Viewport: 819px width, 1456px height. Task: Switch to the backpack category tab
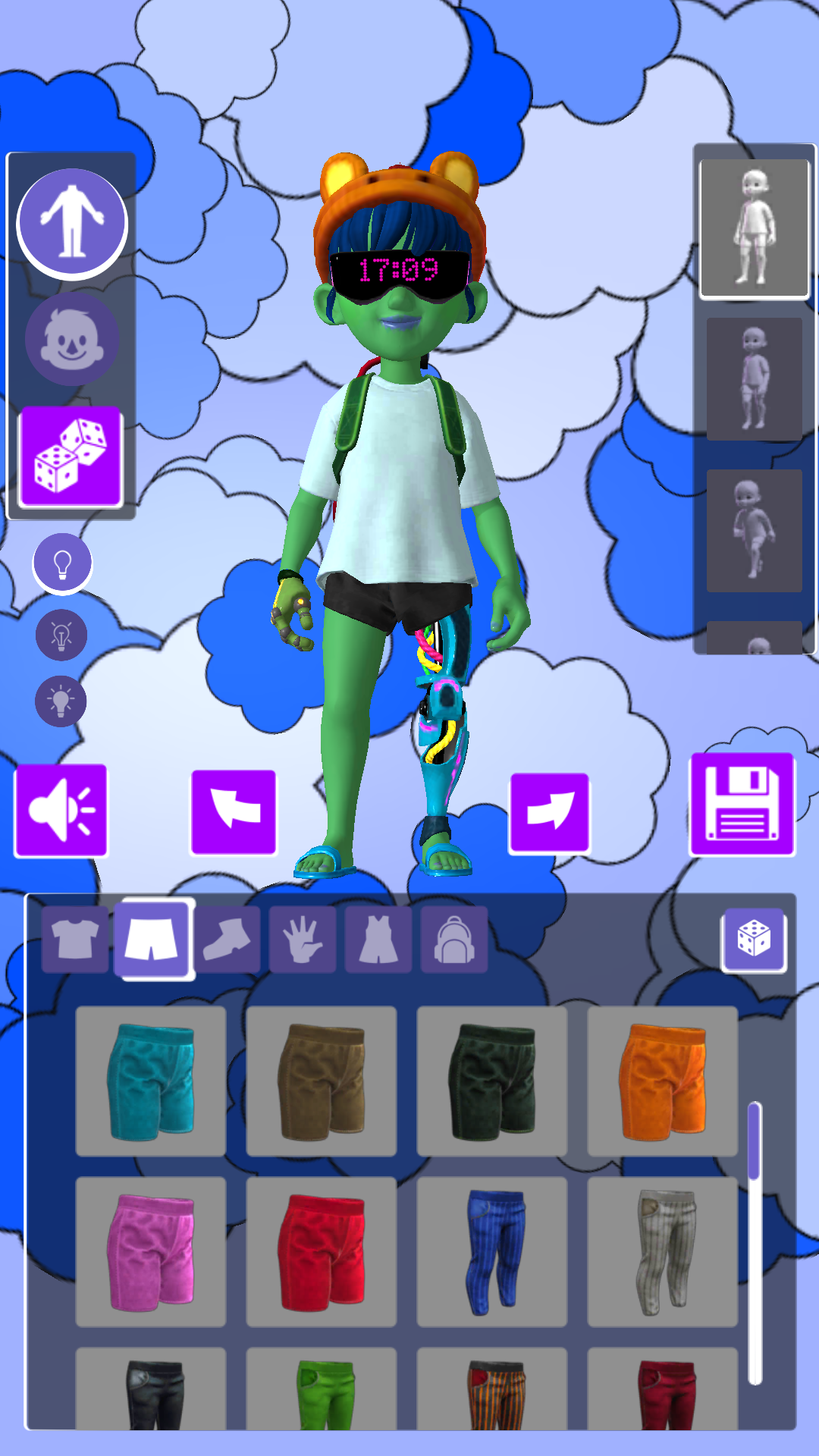coord(453,940)
